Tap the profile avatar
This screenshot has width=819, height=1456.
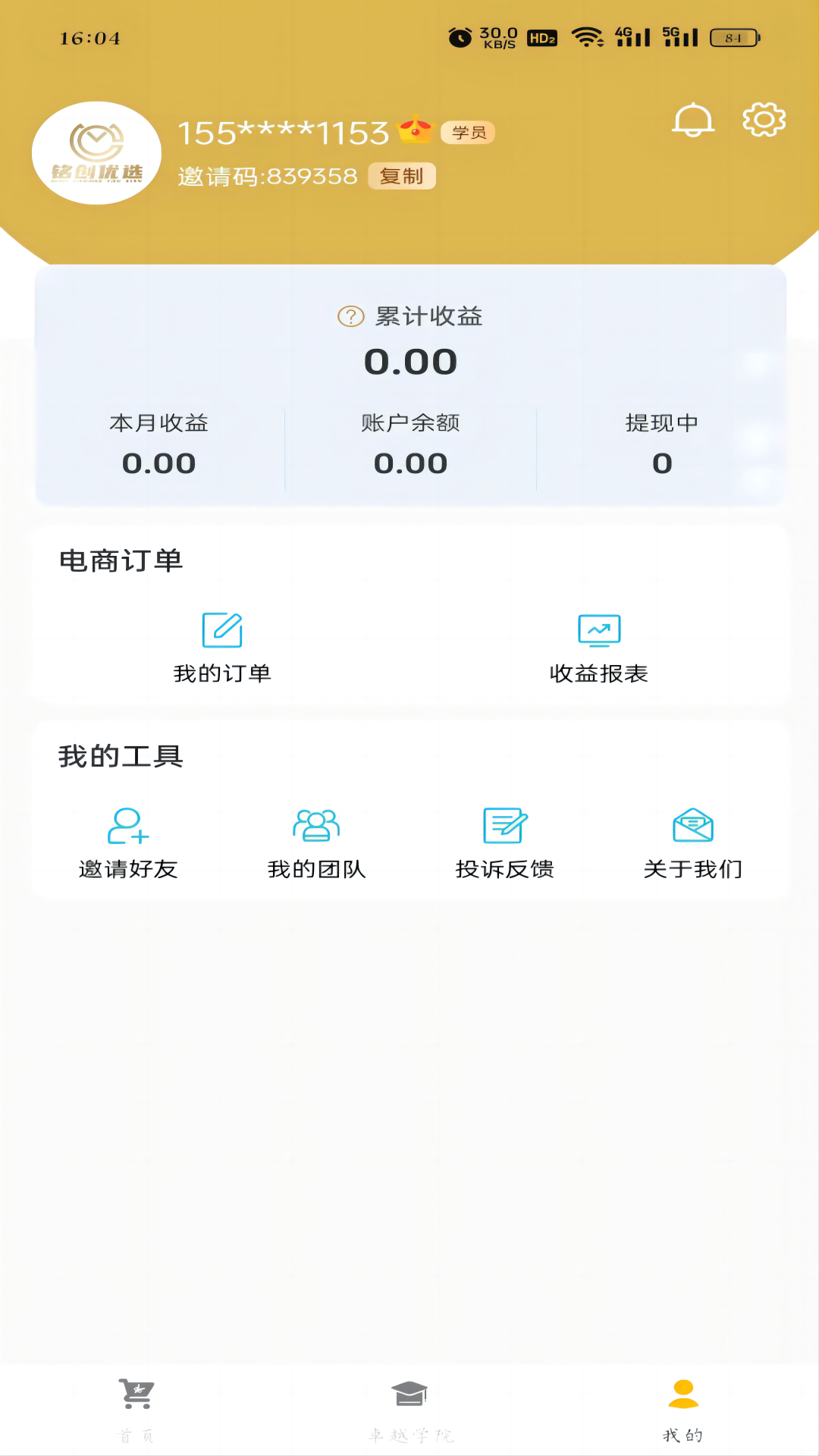96,153
